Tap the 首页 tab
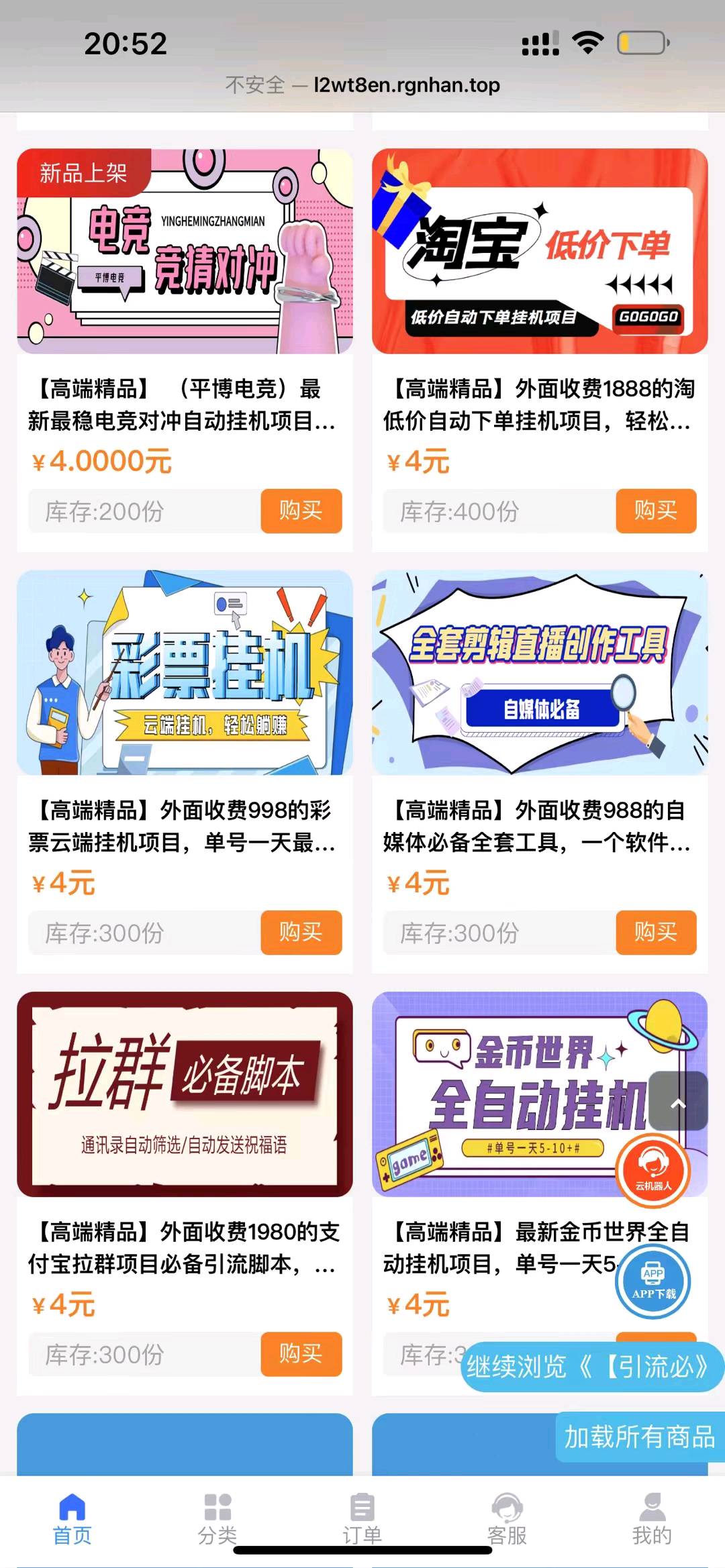 (72, 1519)
